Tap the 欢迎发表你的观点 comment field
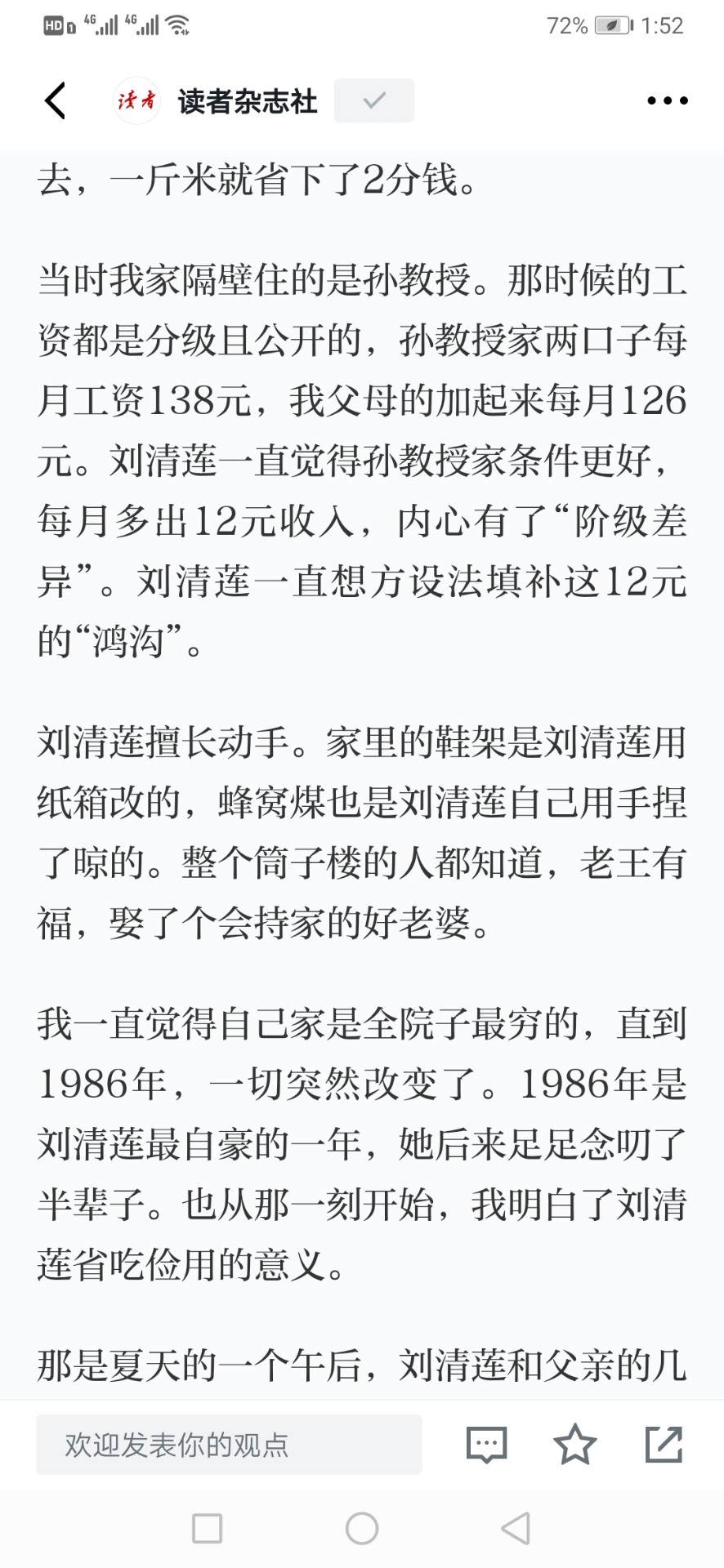Screen dimensions: 724x1568 (x=229, y=1445)
